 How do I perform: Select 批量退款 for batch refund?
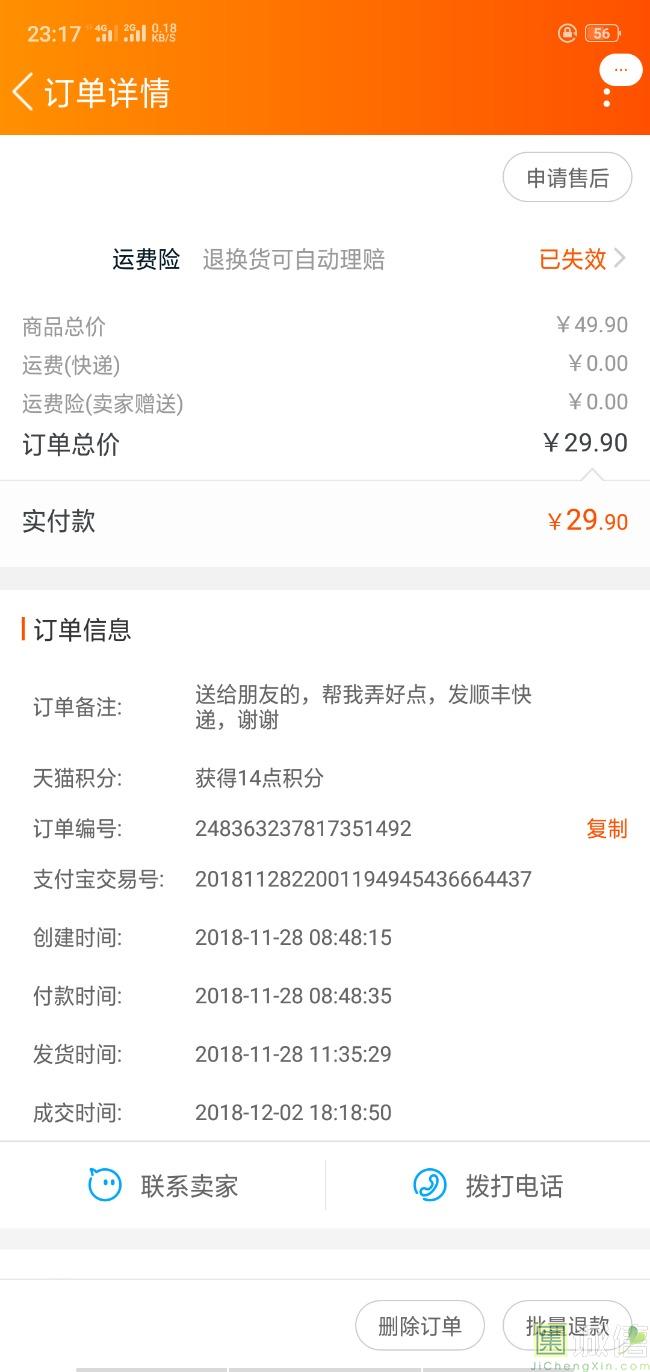(567, 1326)
